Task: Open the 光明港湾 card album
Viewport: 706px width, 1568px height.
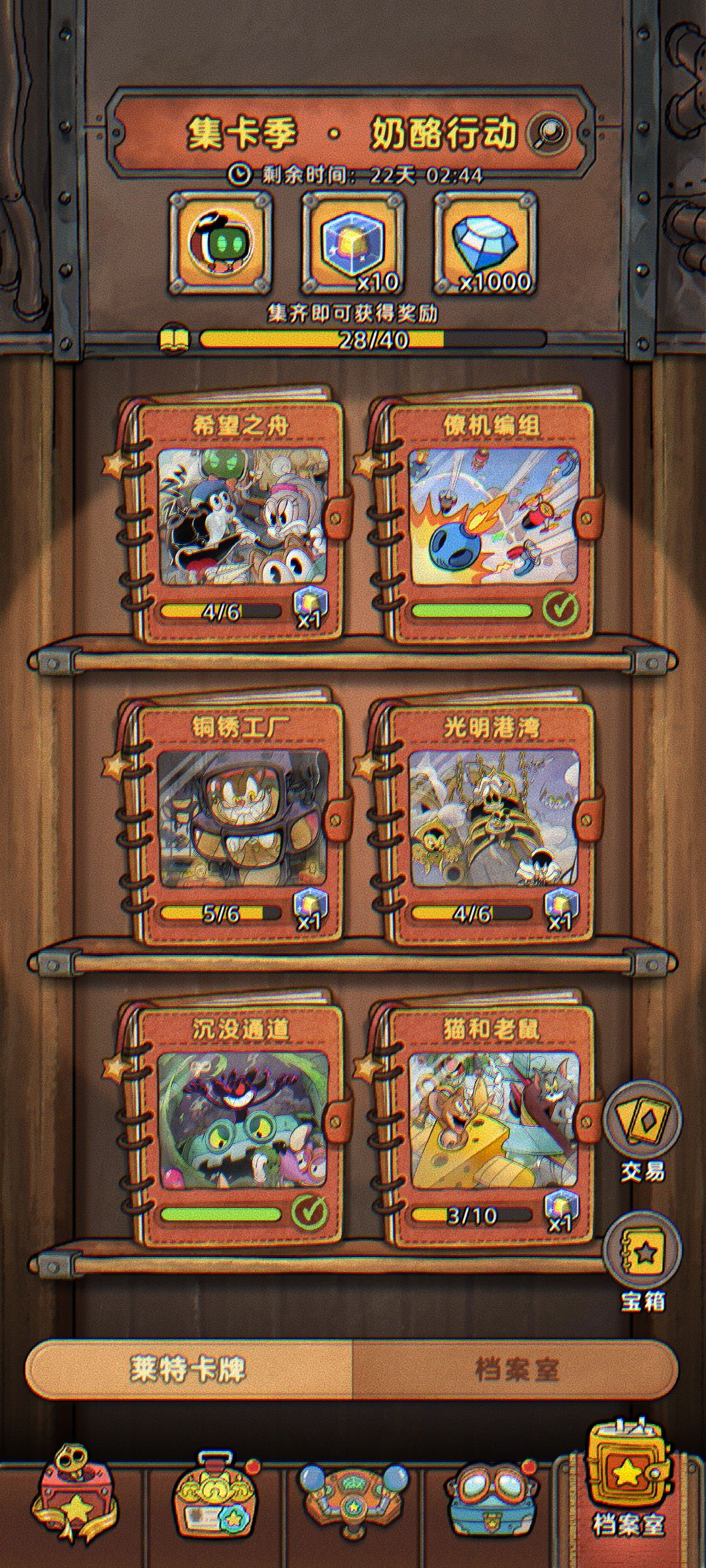Action: tap(482, 817)
